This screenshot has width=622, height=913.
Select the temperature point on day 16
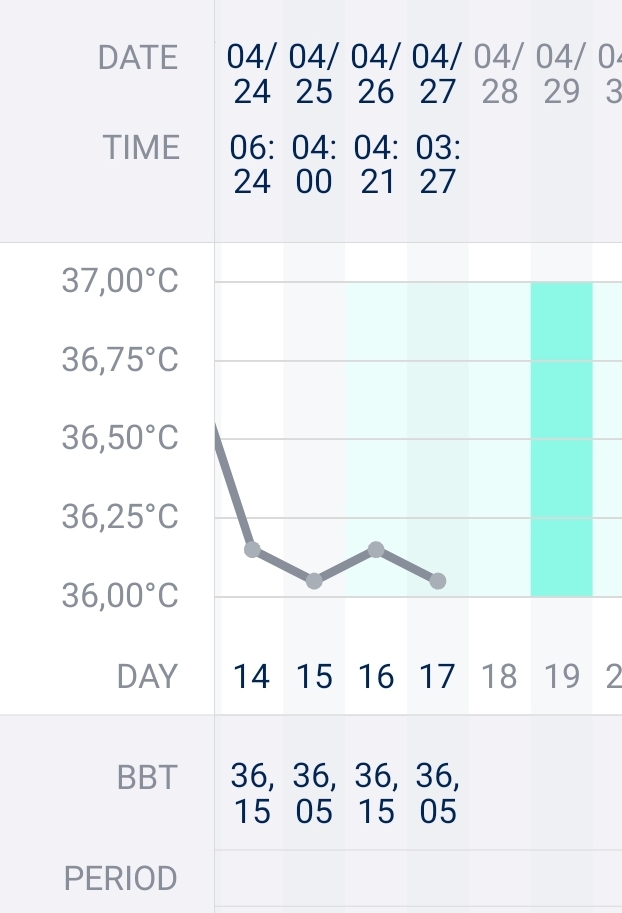point(376,549)
